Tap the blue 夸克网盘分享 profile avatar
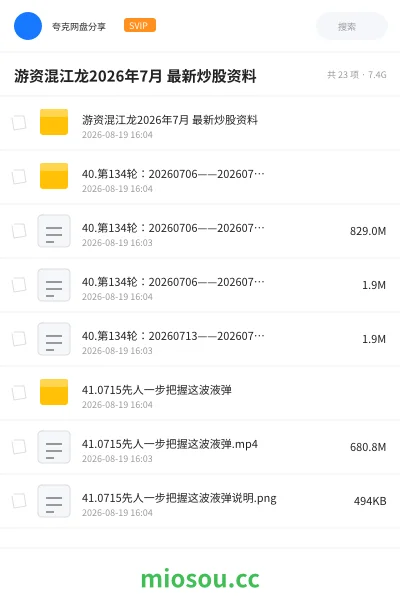This screenshot has width=400, height=600. pyautogui.click(x=28, y=26)
